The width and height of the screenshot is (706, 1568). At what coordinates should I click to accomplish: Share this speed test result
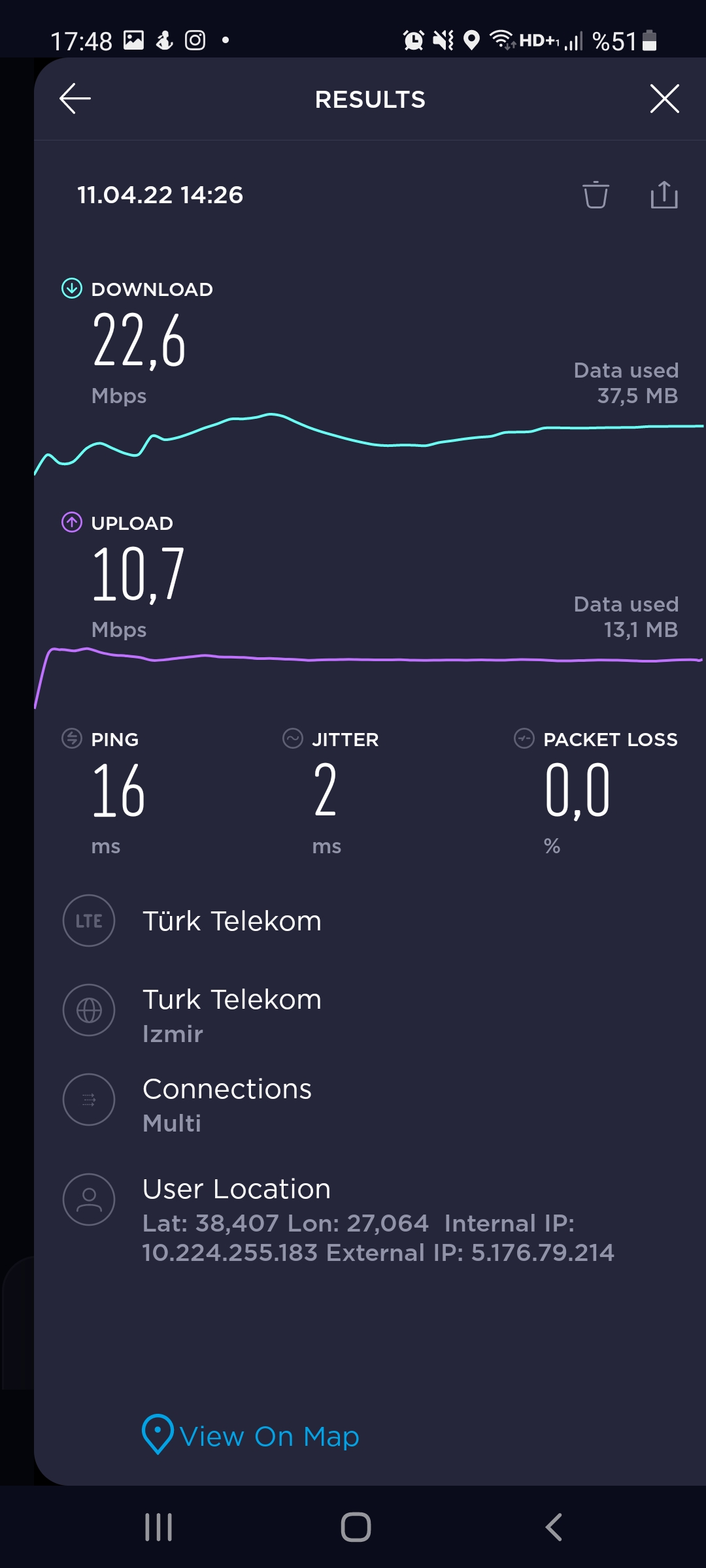pyautogui.click(x=664, y=195)
